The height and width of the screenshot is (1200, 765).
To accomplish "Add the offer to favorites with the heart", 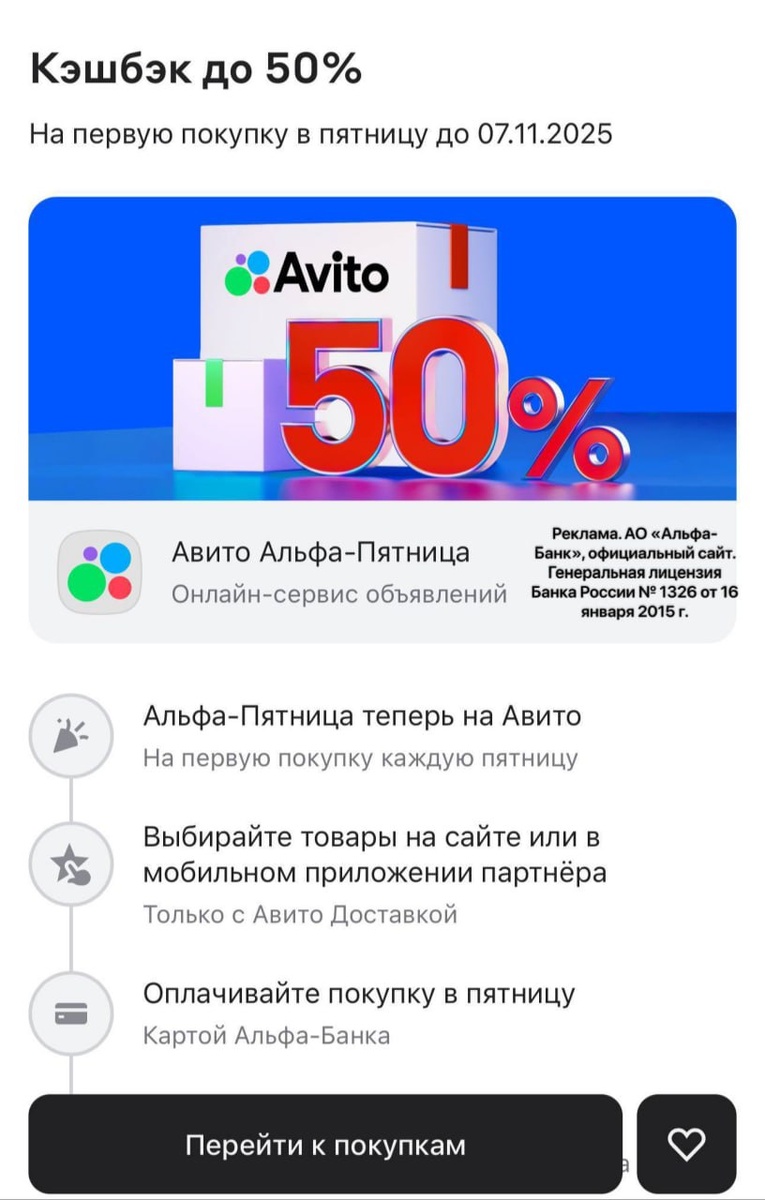I will [x=686, y=1144].
